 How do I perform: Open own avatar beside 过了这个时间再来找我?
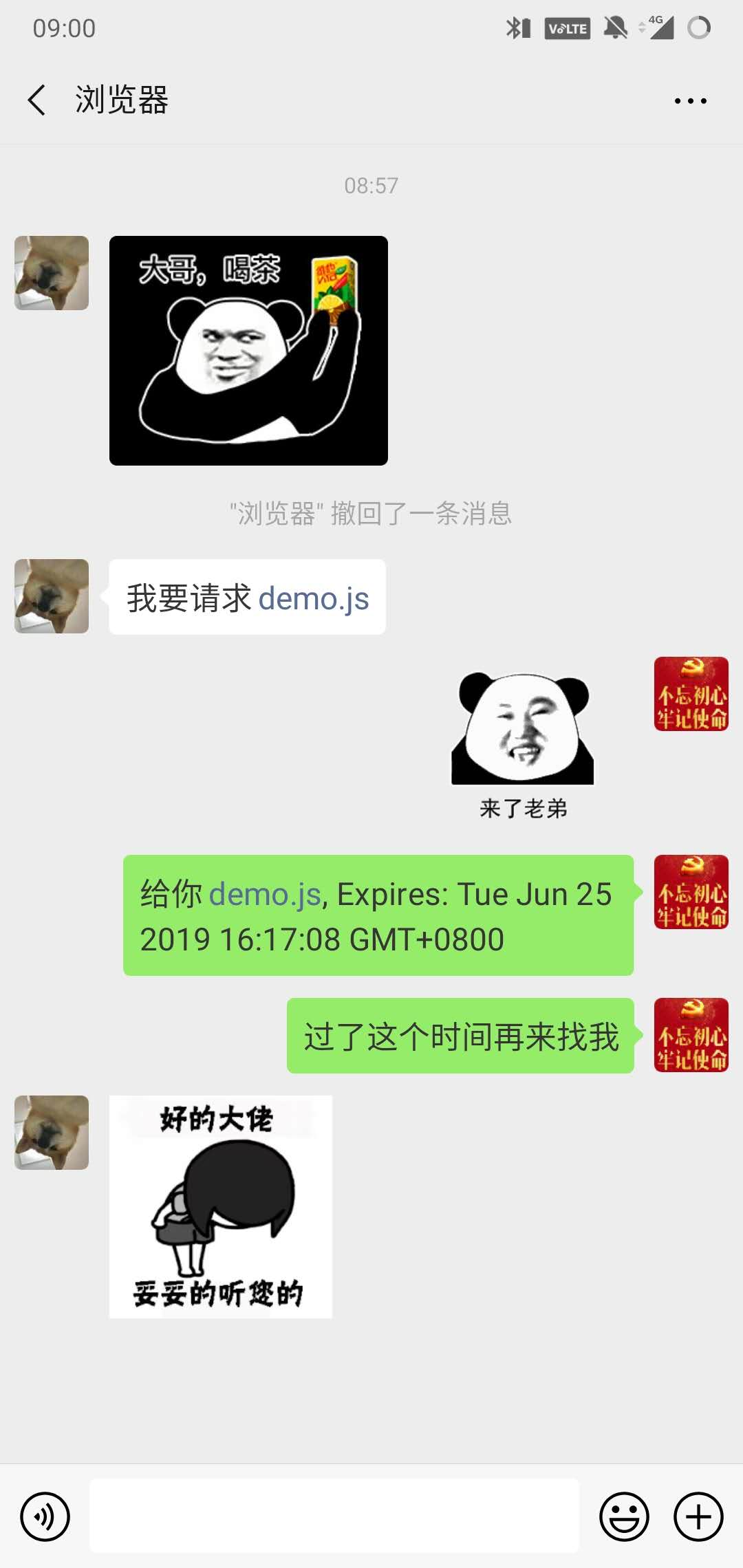[691, 1035]
